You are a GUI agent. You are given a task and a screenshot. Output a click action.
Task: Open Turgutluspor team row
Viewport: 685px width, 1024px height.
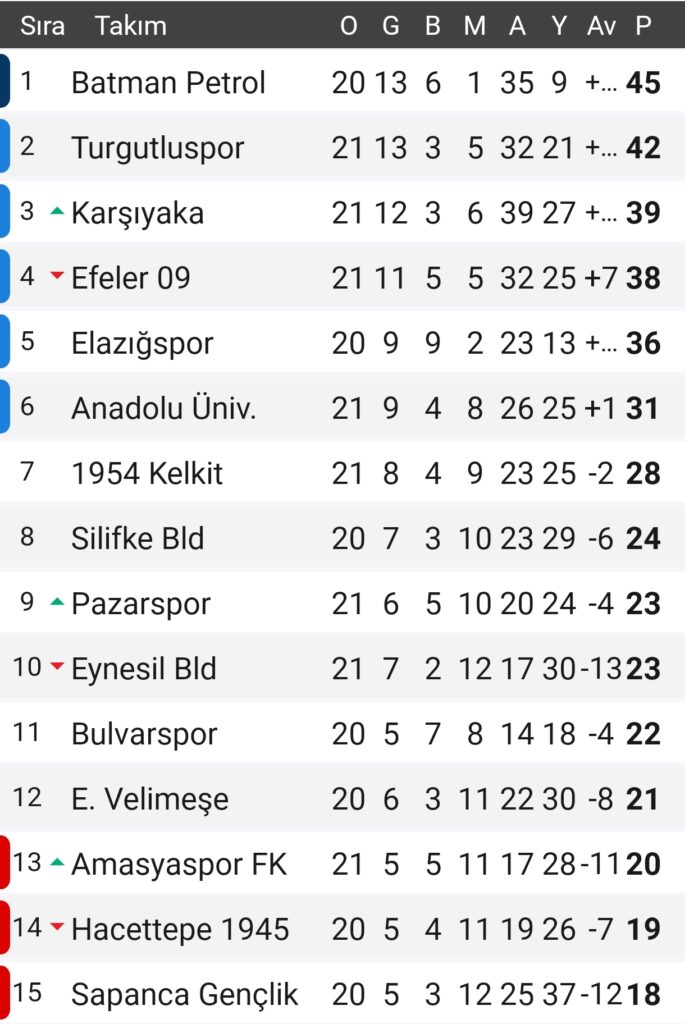point(158,148)
